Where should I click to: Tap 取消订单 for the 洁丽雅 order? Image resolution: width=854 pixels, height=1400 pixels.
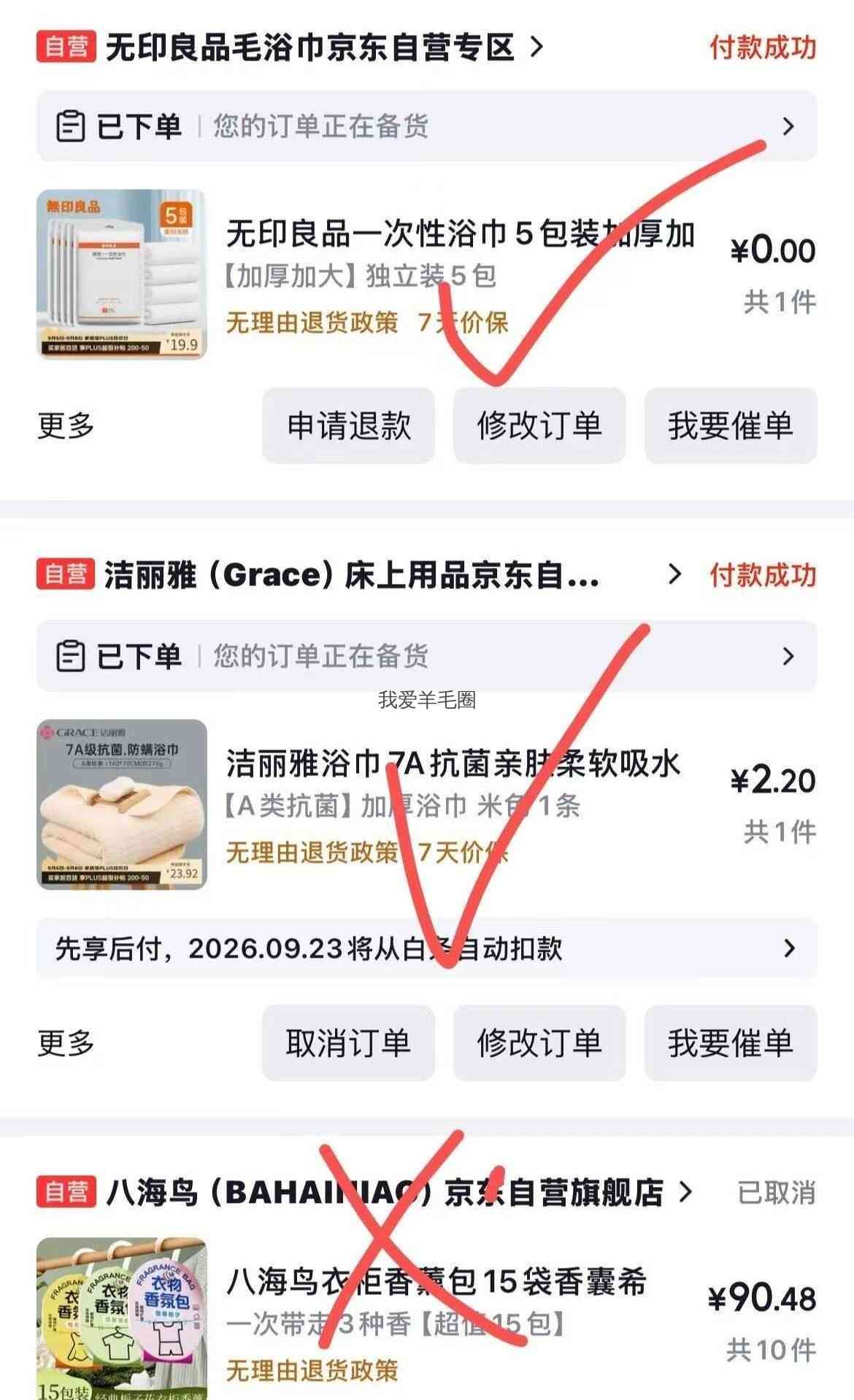click(x=348, y=1043)
